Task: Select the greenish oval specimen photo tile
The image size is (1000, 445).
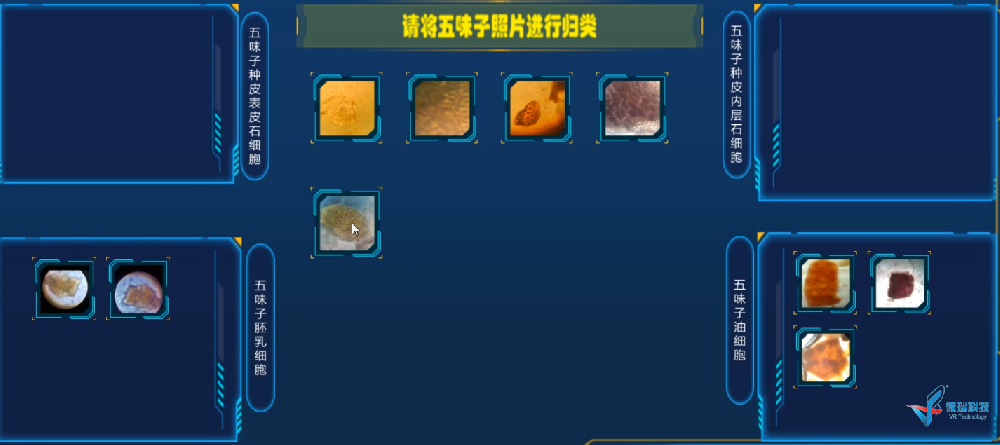Action: (x=347, y=223)
